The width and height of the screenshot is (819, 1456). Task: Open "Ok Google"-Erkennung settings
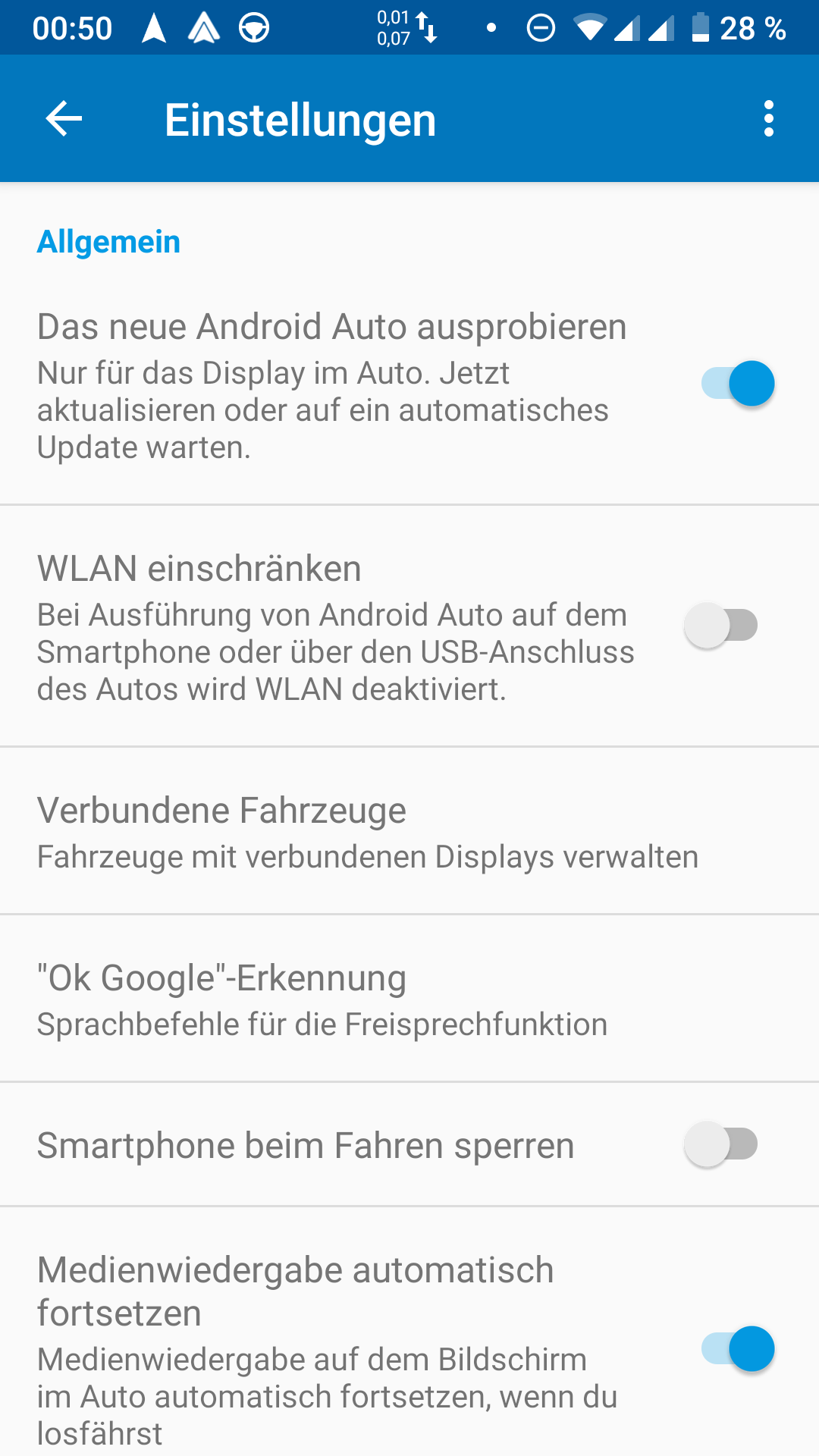point(322,999)
